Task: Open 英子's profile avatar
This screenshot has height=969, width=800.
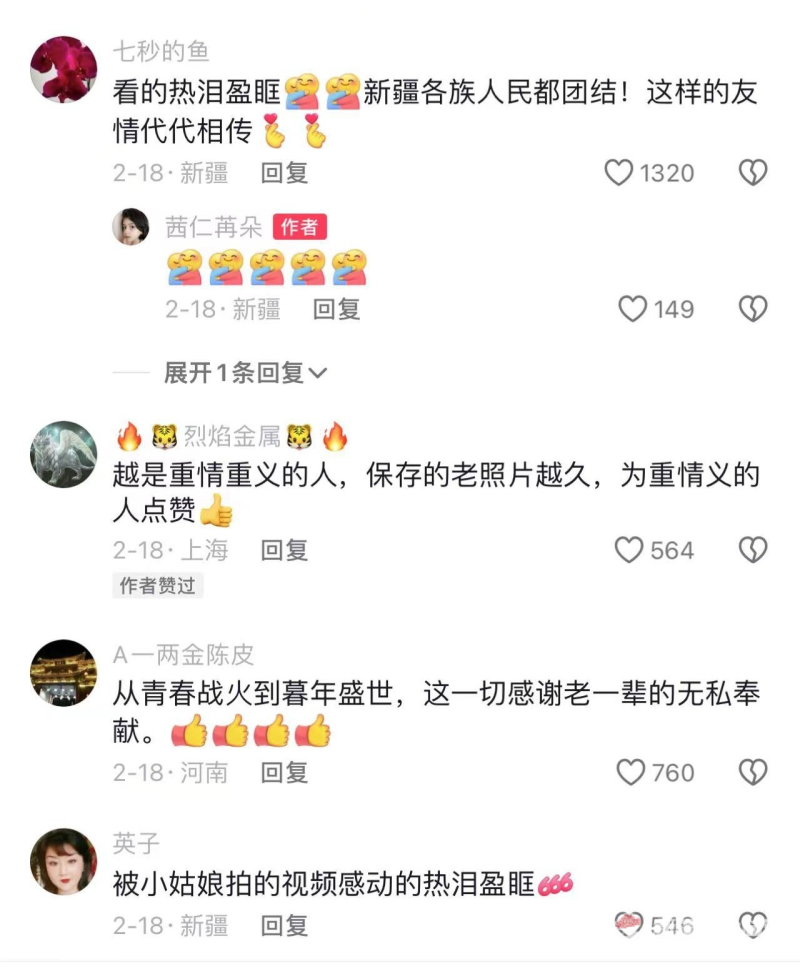Action: pyautogui.click(x=64, y=861)
